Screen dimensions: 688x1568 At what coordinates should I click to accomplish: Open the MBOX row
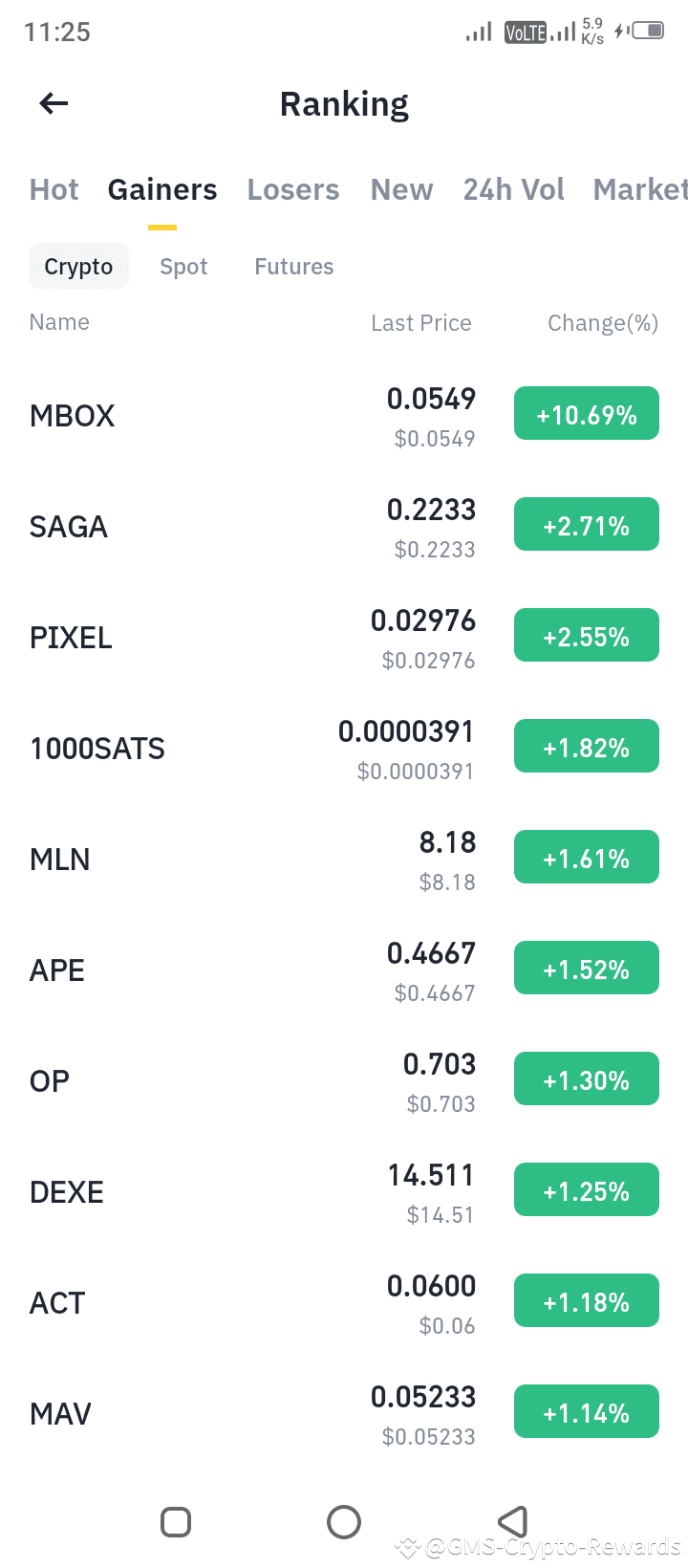pos(344,415)
